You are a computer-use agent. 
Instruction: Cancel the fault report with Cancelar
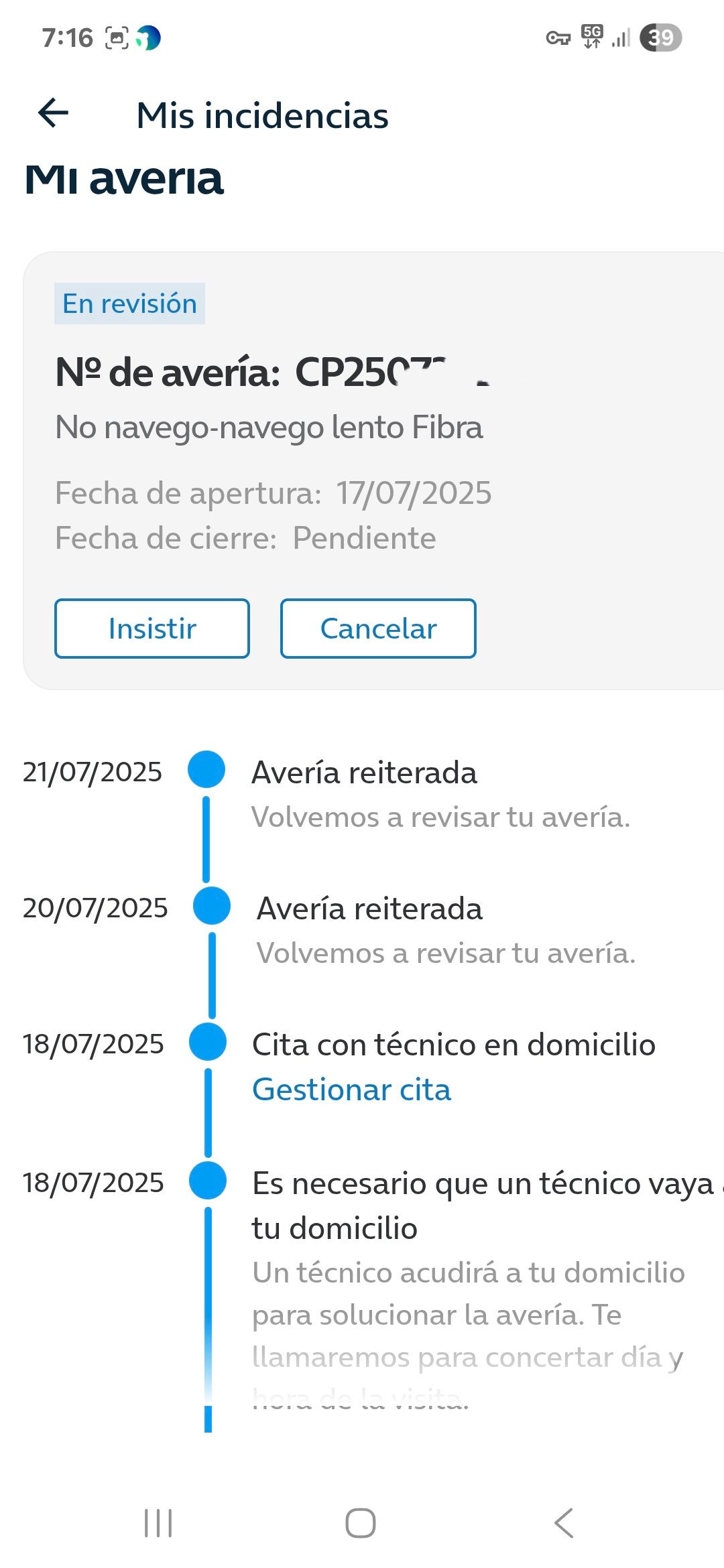(378, 629)
